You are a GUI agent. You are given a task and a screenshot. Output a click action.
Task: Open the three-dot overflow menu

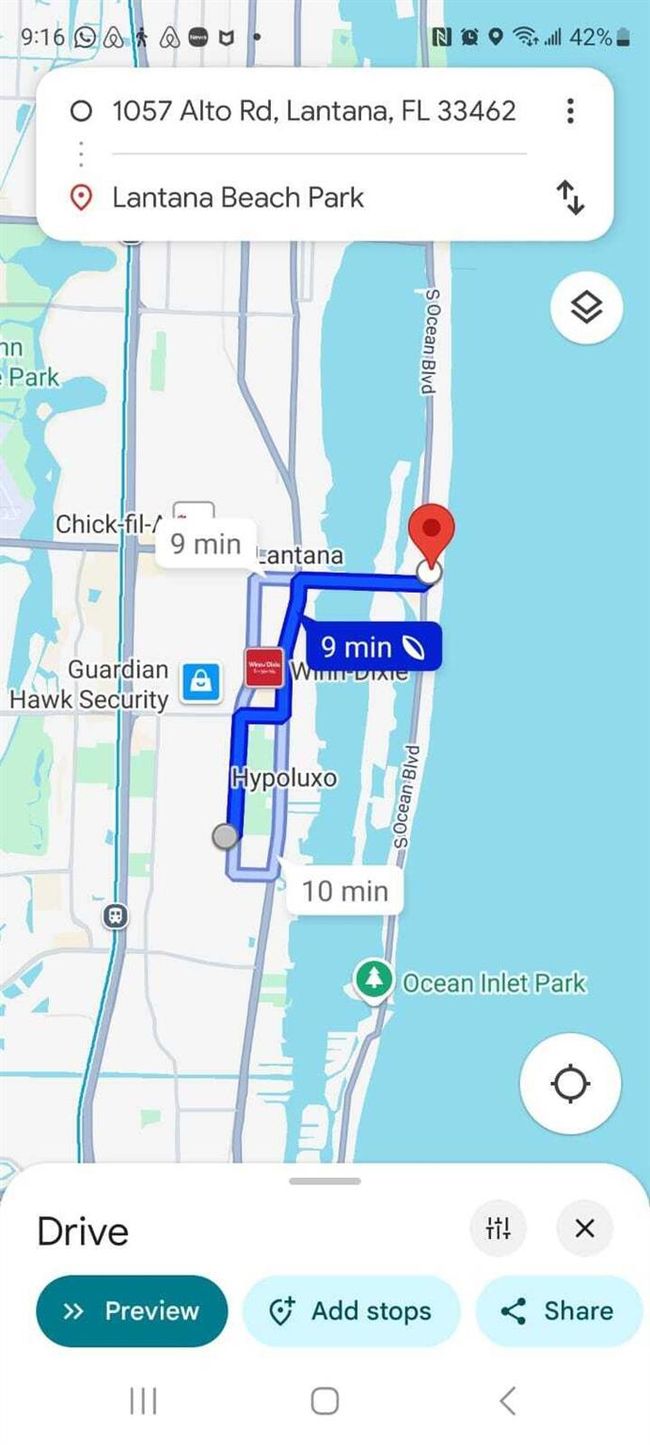[570, 111]
